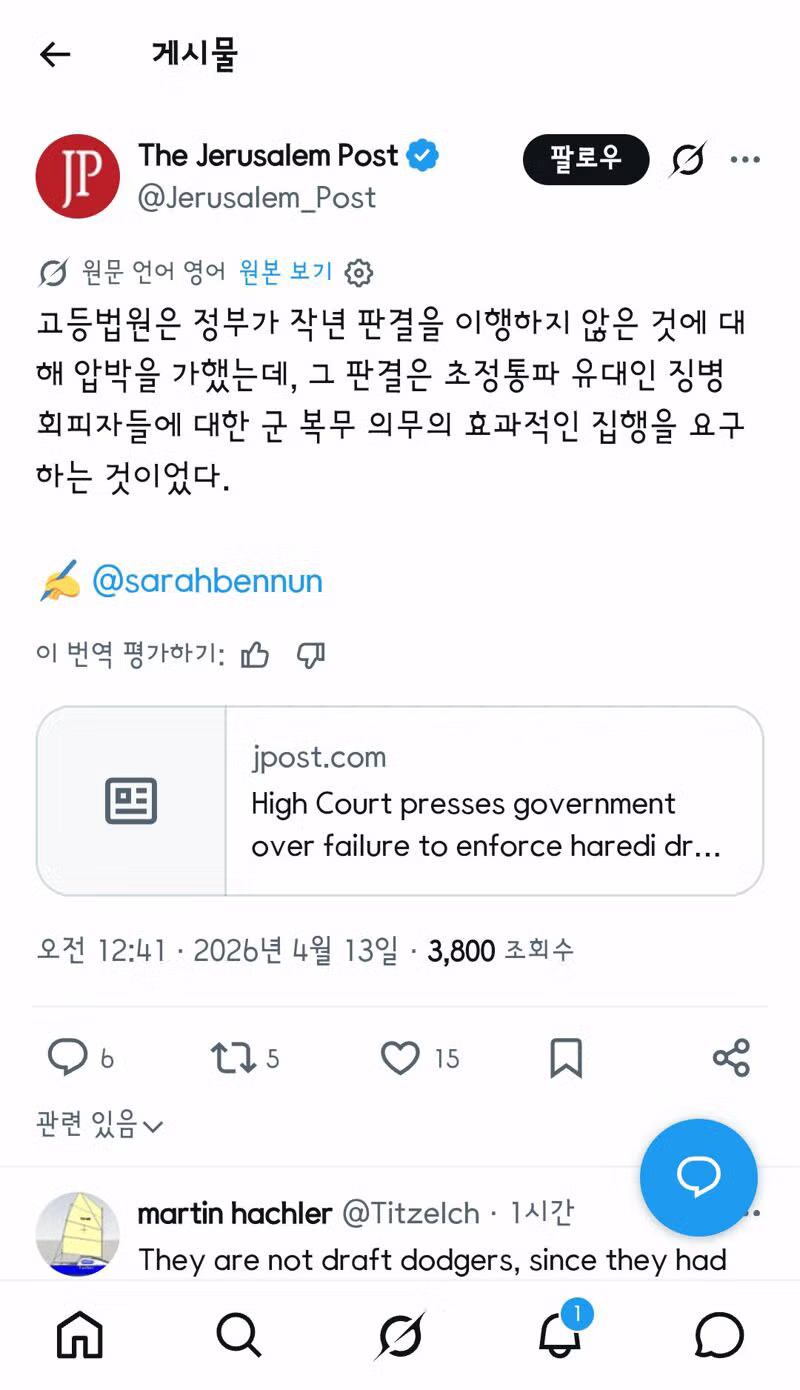Open translation settings gear icon
The height and width of the screenshot is (1390, 800).
tap(358, 272)
